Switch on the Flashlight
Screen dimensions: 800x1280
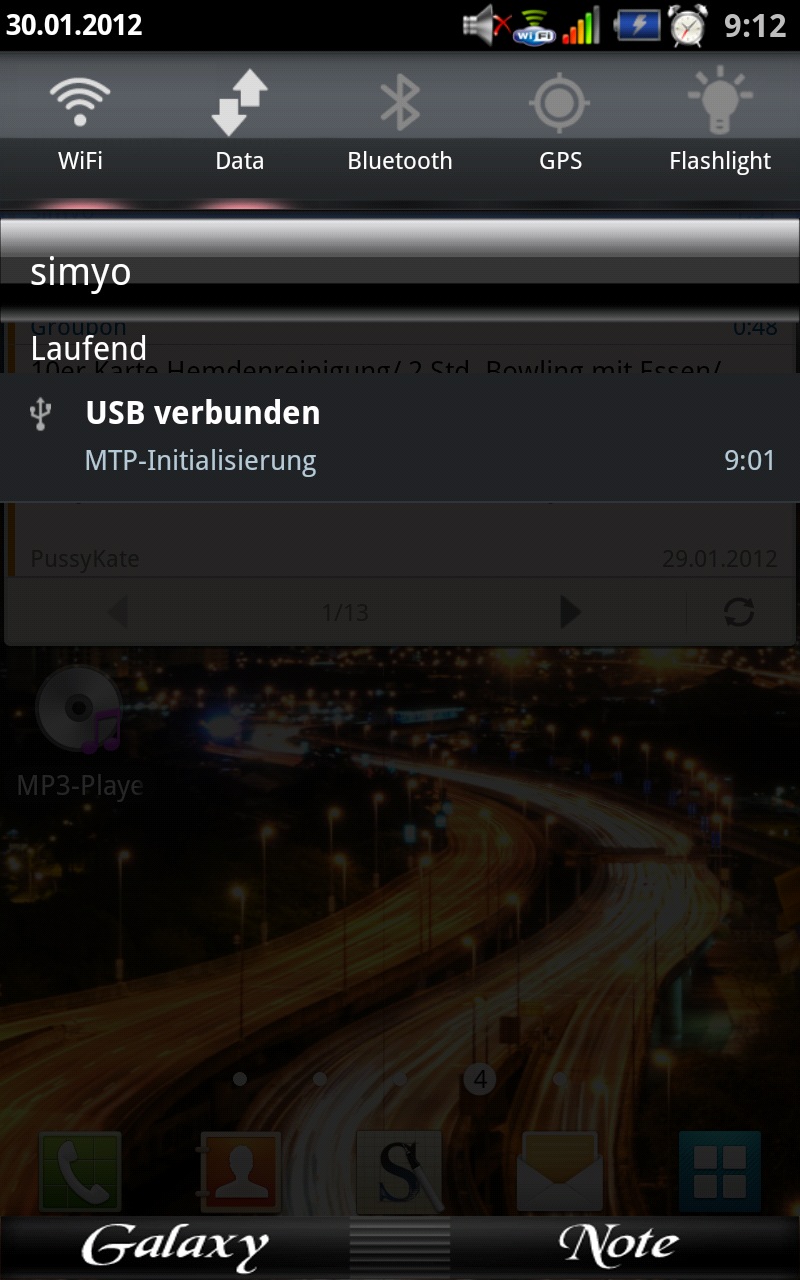720,124
